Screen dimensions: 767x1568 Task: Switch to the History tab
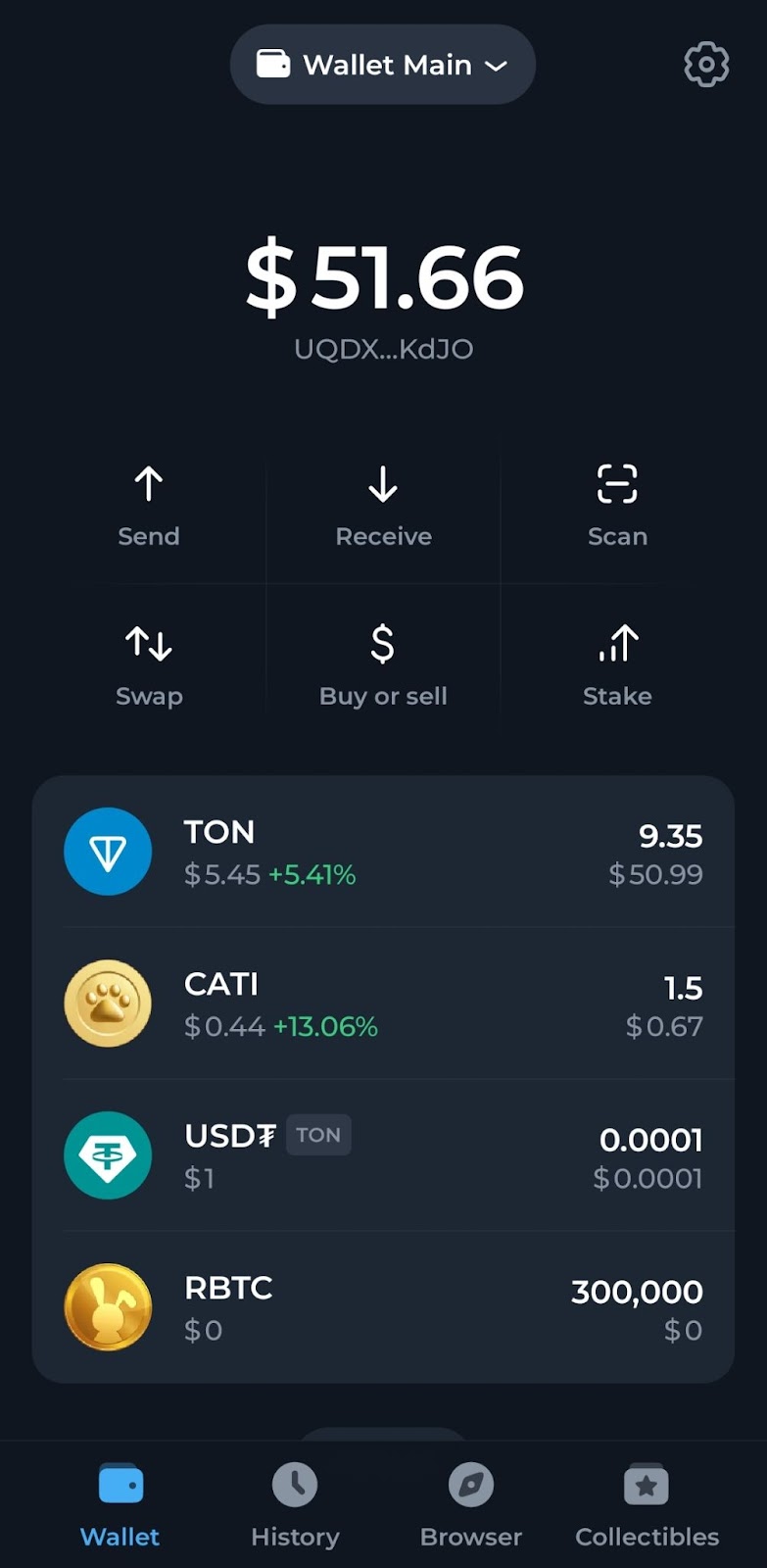click(x=295, y=1505)
